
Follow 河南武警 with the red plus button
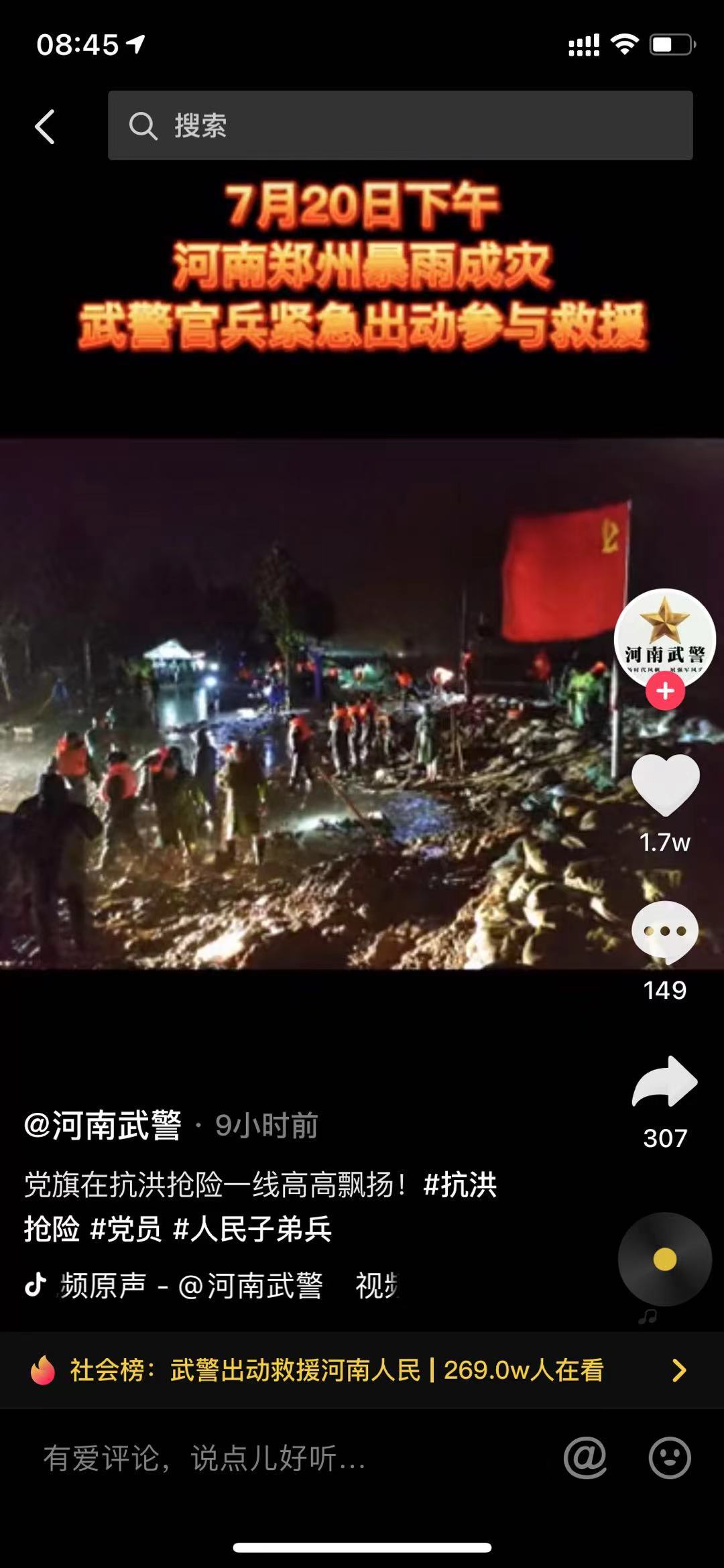(x=665, y=690)
